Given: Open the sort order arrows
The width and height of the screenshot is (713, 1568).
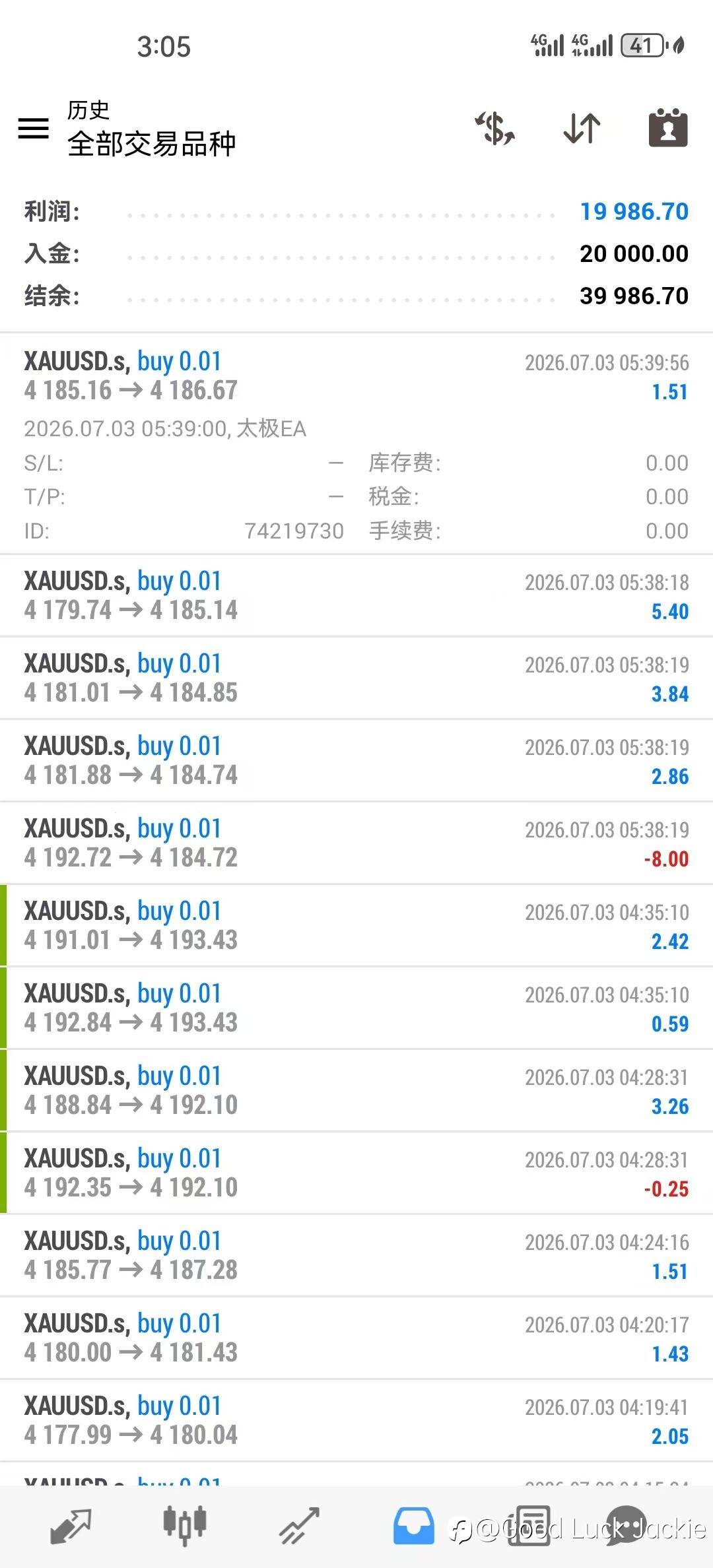Looking at the screenshot, I should [582, 128].
